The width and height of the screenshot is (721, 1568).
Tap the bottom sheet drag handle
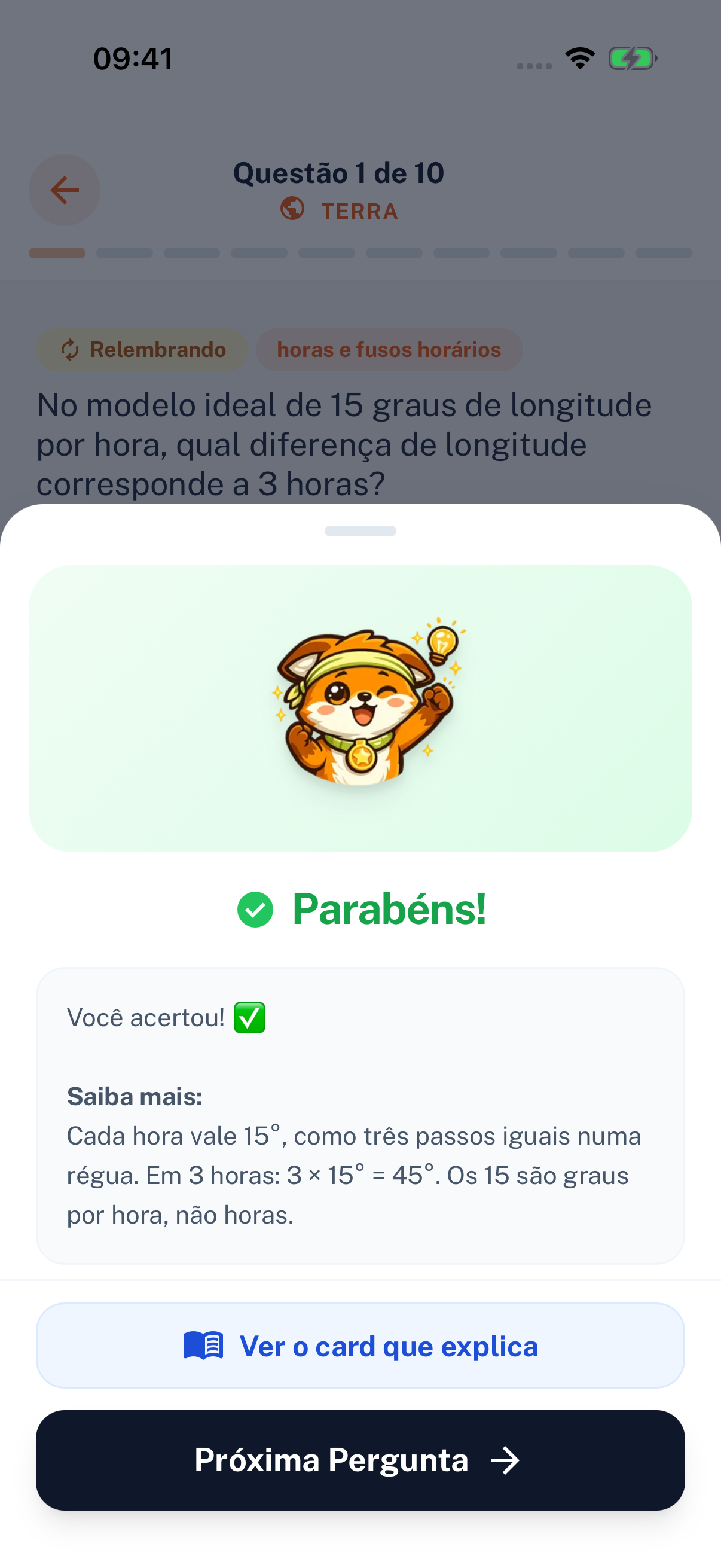coord(360,531)
